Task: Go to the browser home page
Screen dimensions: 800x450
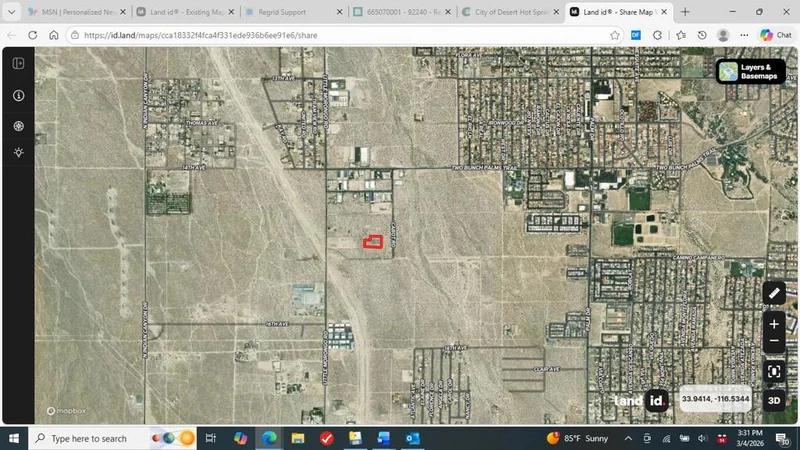Action: tap(54, 34)
